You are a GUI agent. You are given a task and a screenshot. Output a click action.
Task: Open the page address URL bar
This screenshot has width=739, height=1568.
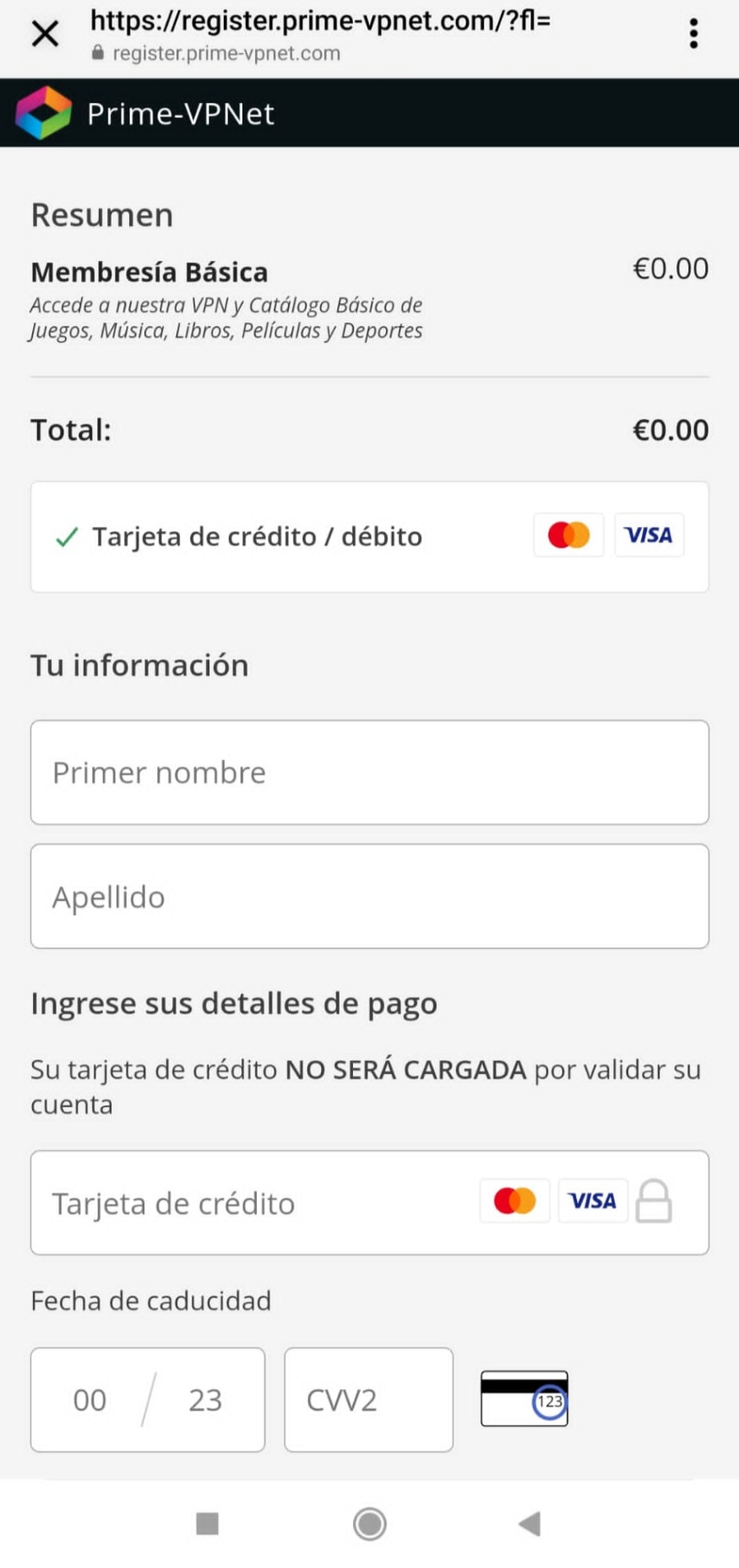pos(321,34)
